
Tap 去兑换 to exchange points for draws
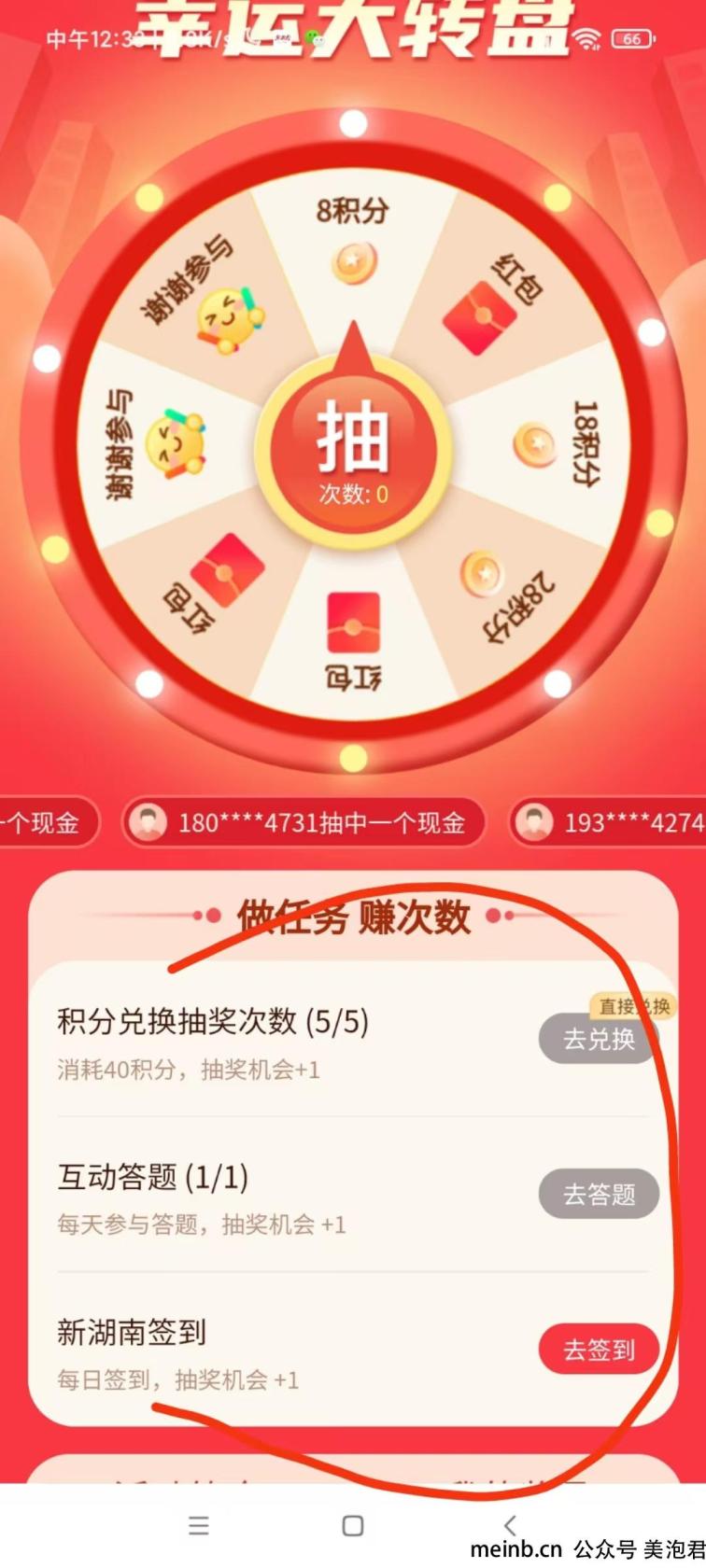[x=599, y=1039]
